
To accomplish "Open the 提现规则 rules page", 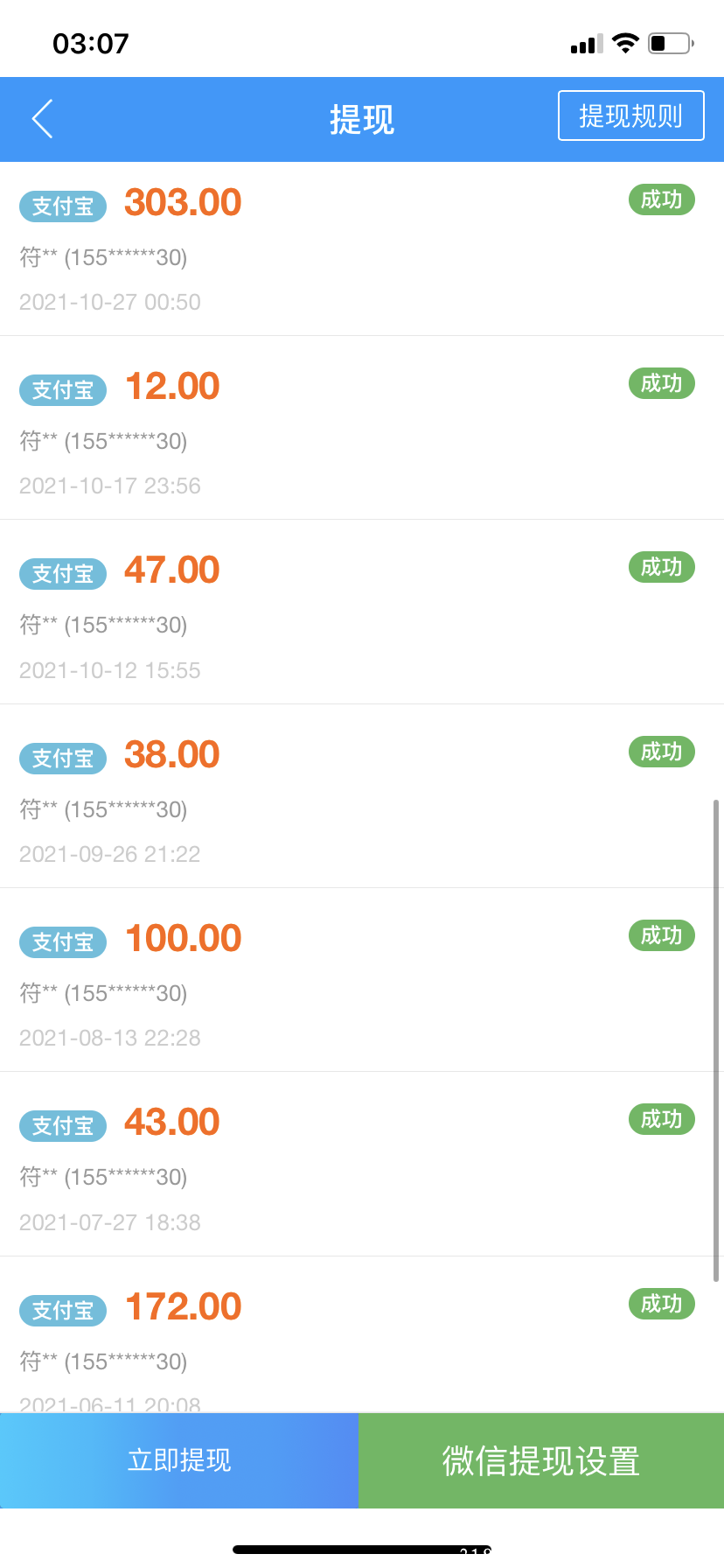I will [x=631, y=115].
